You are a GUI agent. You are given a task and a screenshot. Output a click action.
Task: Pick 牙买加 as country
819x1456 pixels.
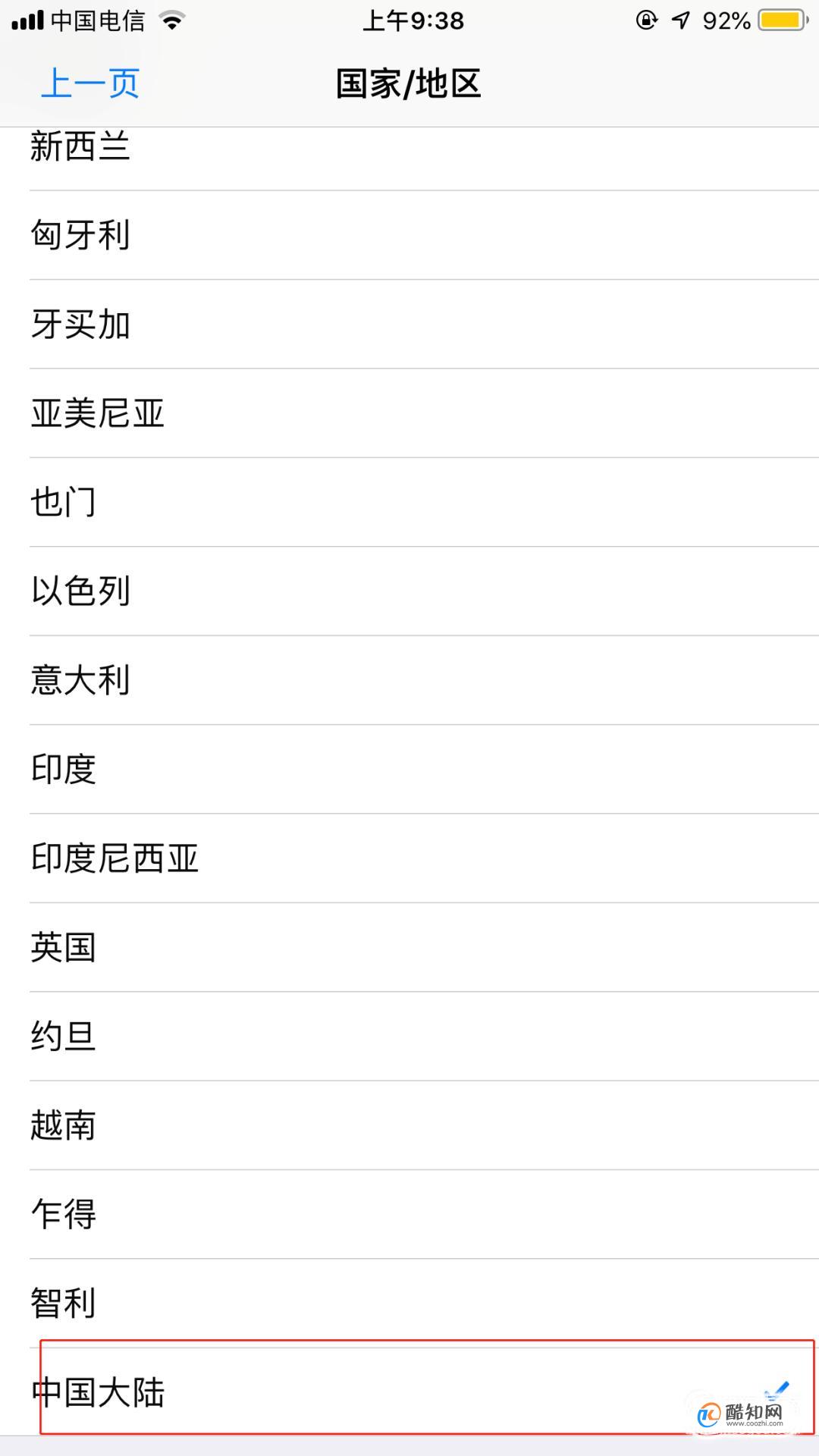click(409, 325)
